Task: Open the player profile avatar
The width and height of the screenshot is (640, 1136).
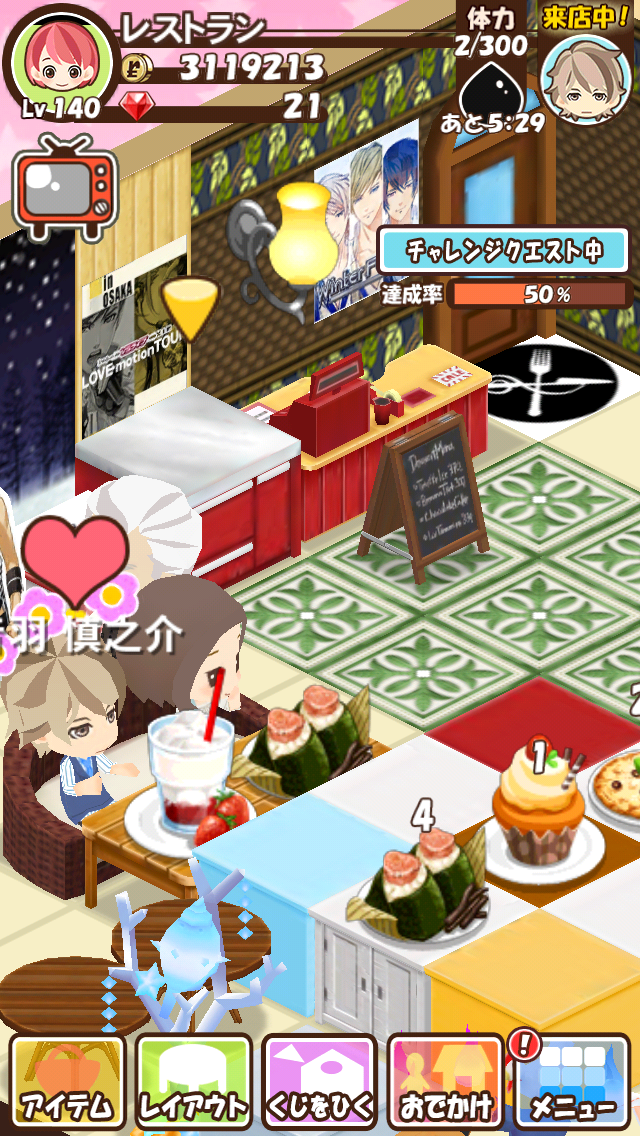Action: (x=60, y=62)
